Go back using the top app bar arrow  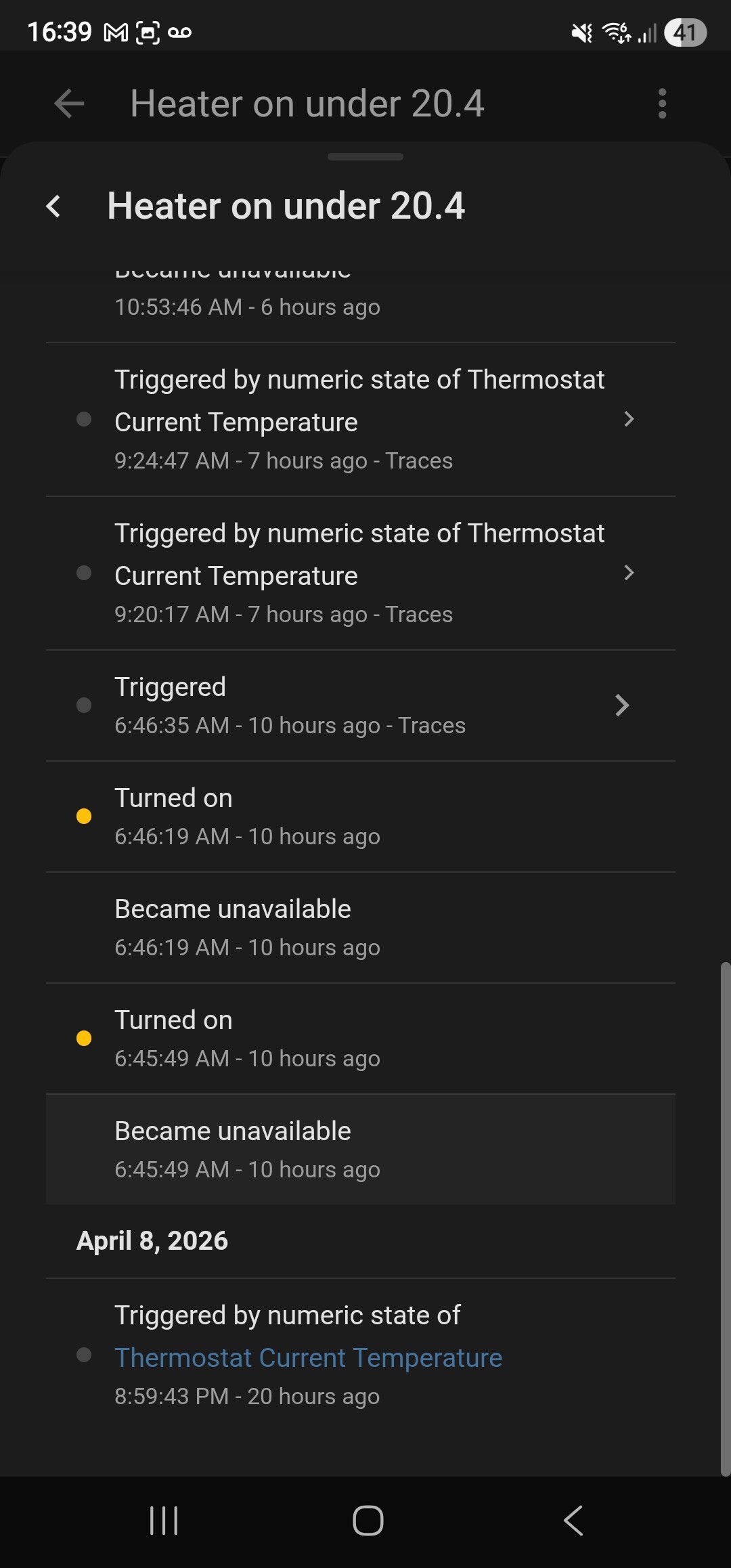tap(69, 104)
